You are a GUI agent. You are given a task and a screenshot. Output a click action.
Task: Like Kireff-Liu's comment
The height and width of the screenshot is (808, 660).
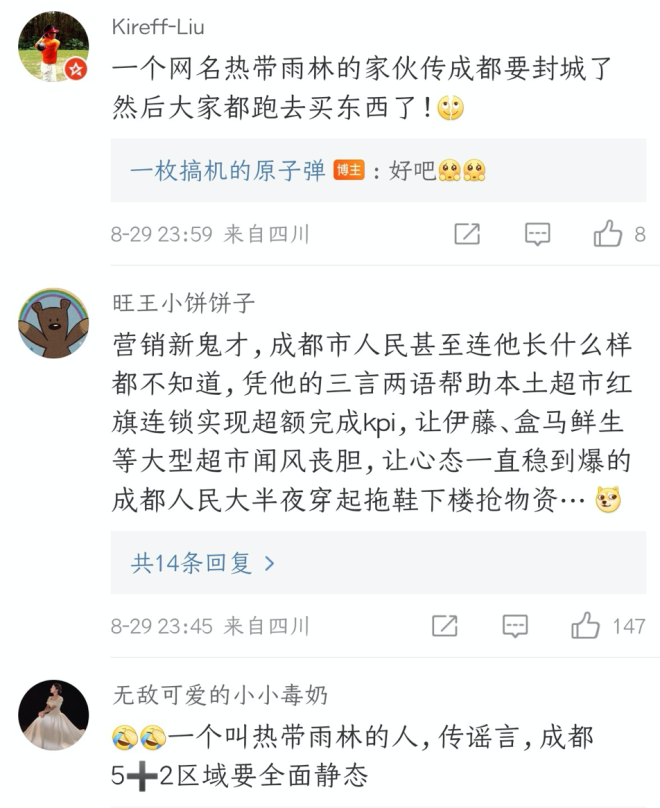pyautogui.click(x=608, y=235)
